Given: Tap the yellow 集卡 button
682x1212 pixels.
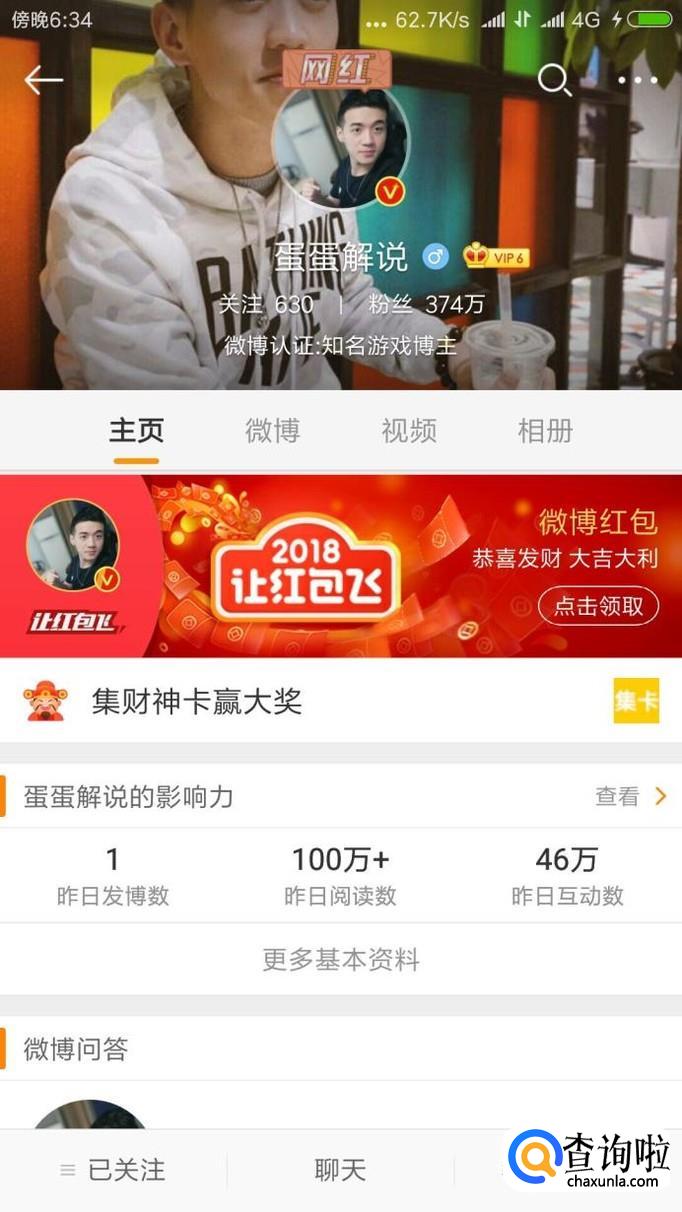Looking at the screenshot, I should [x=636, y=701].
